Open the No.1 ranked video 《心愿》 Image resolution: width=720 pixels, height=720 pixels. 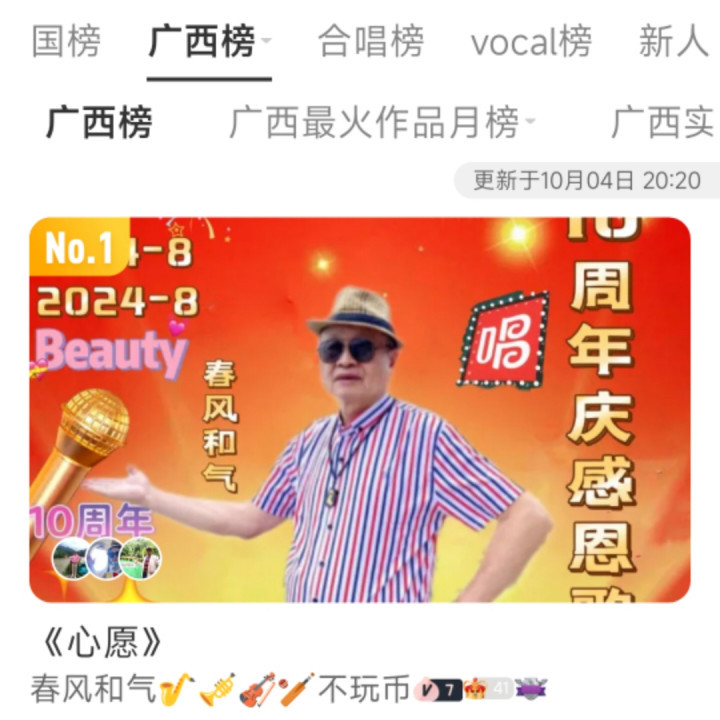coord(360,410)
